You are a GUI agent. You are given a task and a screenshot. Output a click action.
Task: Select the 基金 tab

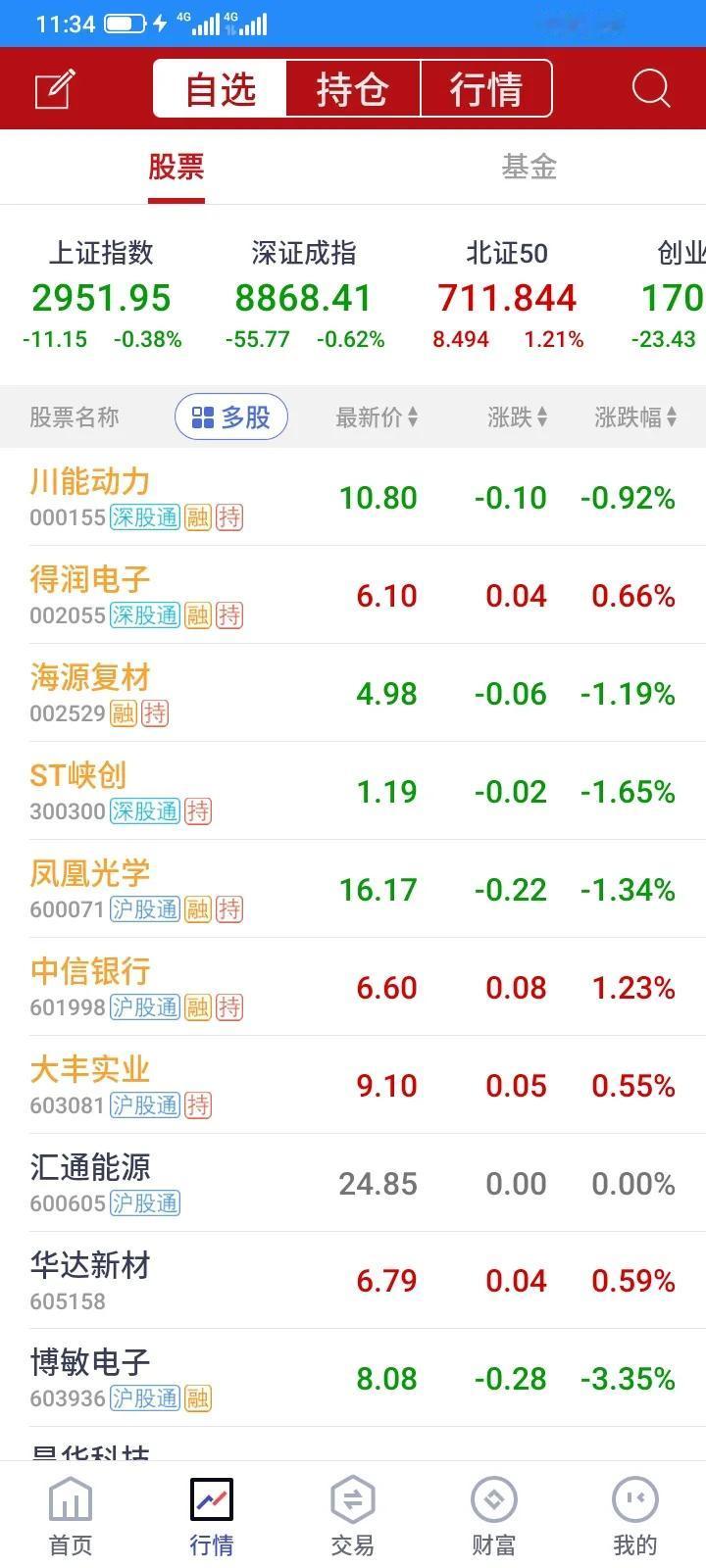(x=529, y=167)
